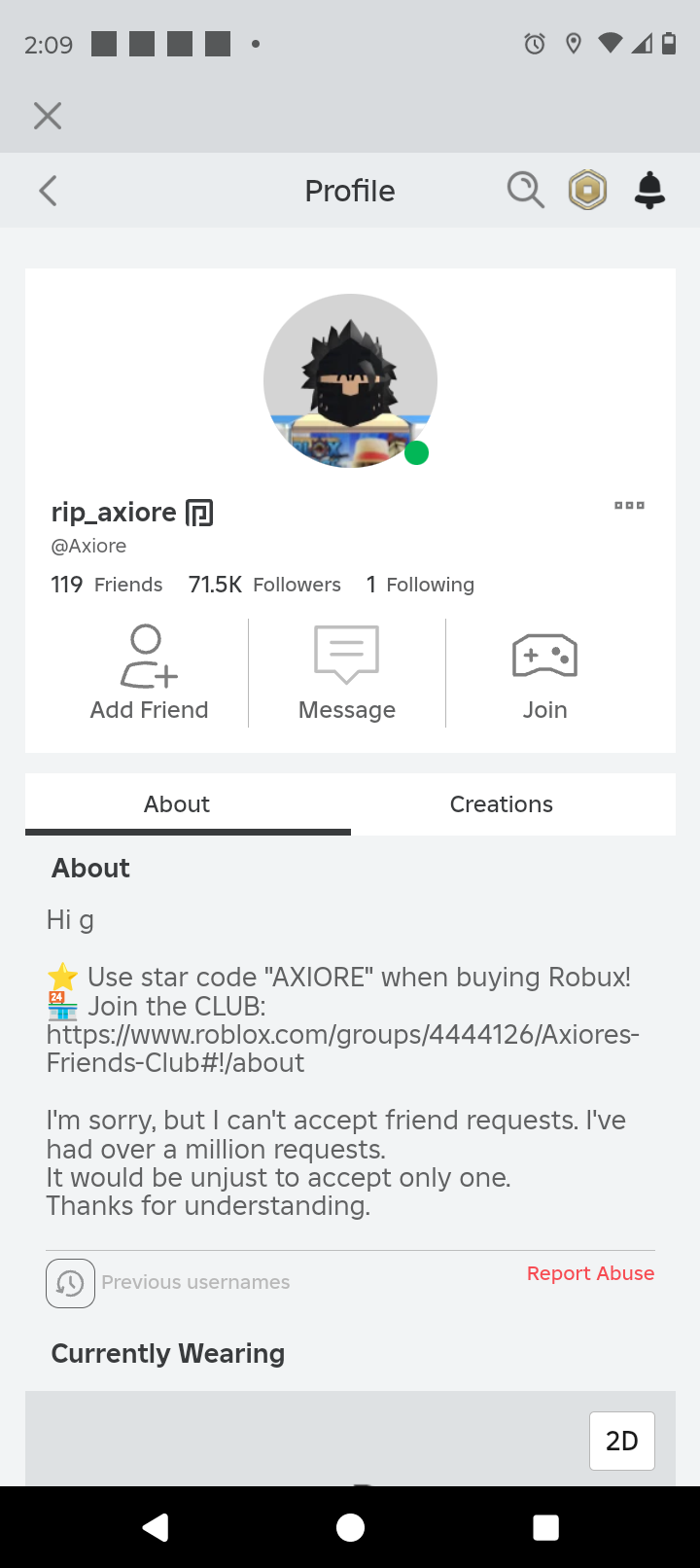Switch the avatar view to 2D
The width and height of the screenshot is (700, 1568).
[x=621, y=1441]
